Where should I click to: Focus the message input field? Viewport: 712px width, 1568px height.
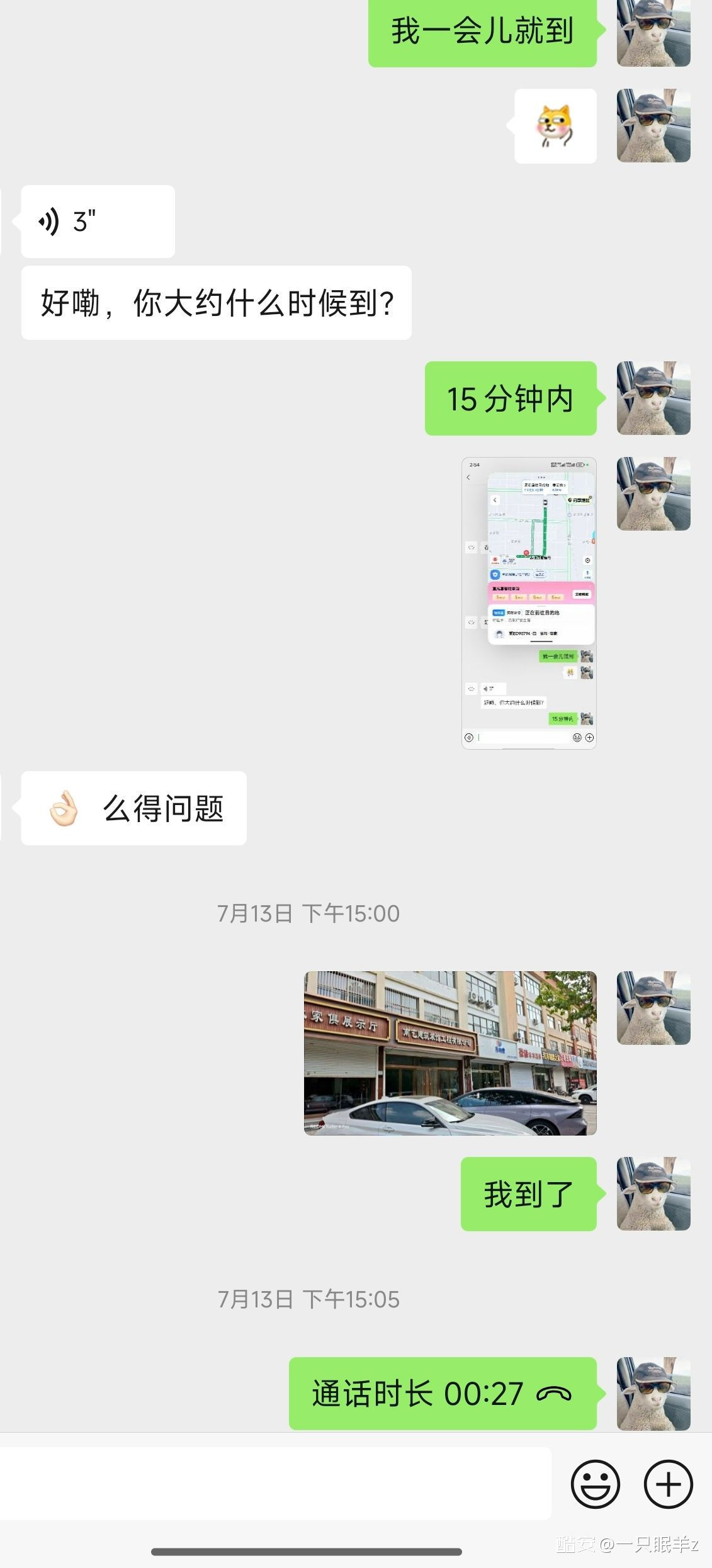tap(275, 1484)
